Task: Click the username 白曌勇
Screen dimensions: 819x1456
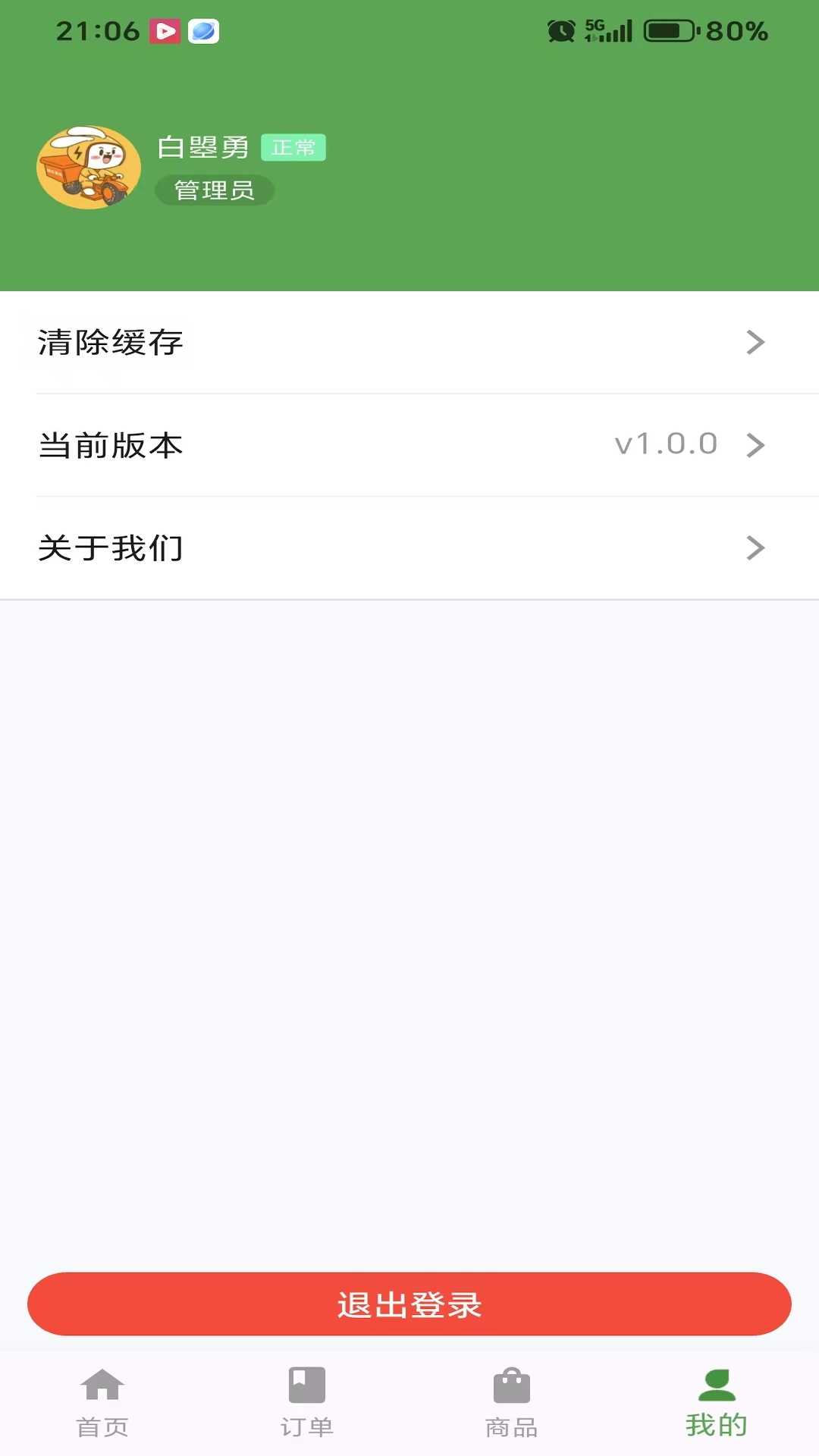Action: pos(205,147)
